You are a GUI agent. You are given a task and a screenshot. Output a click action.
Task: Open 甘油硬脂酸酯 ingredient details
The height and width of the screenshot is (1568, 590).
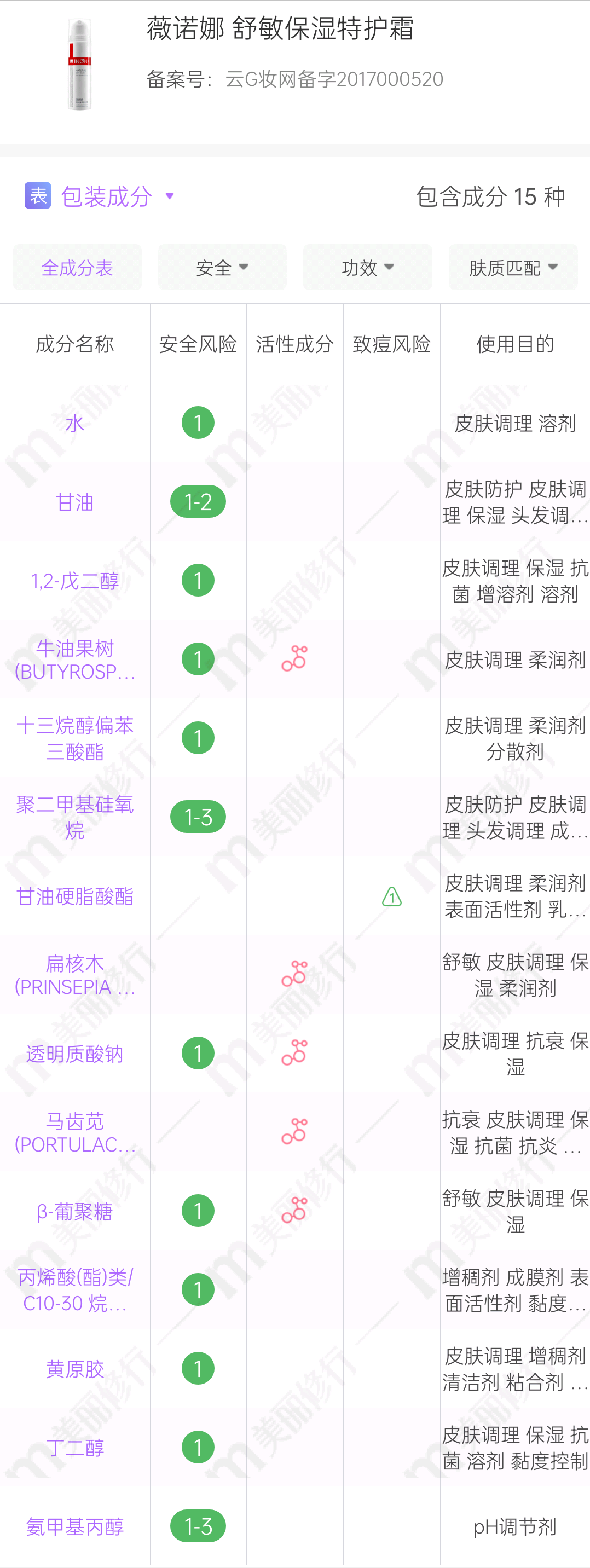[x=75, y=896]
